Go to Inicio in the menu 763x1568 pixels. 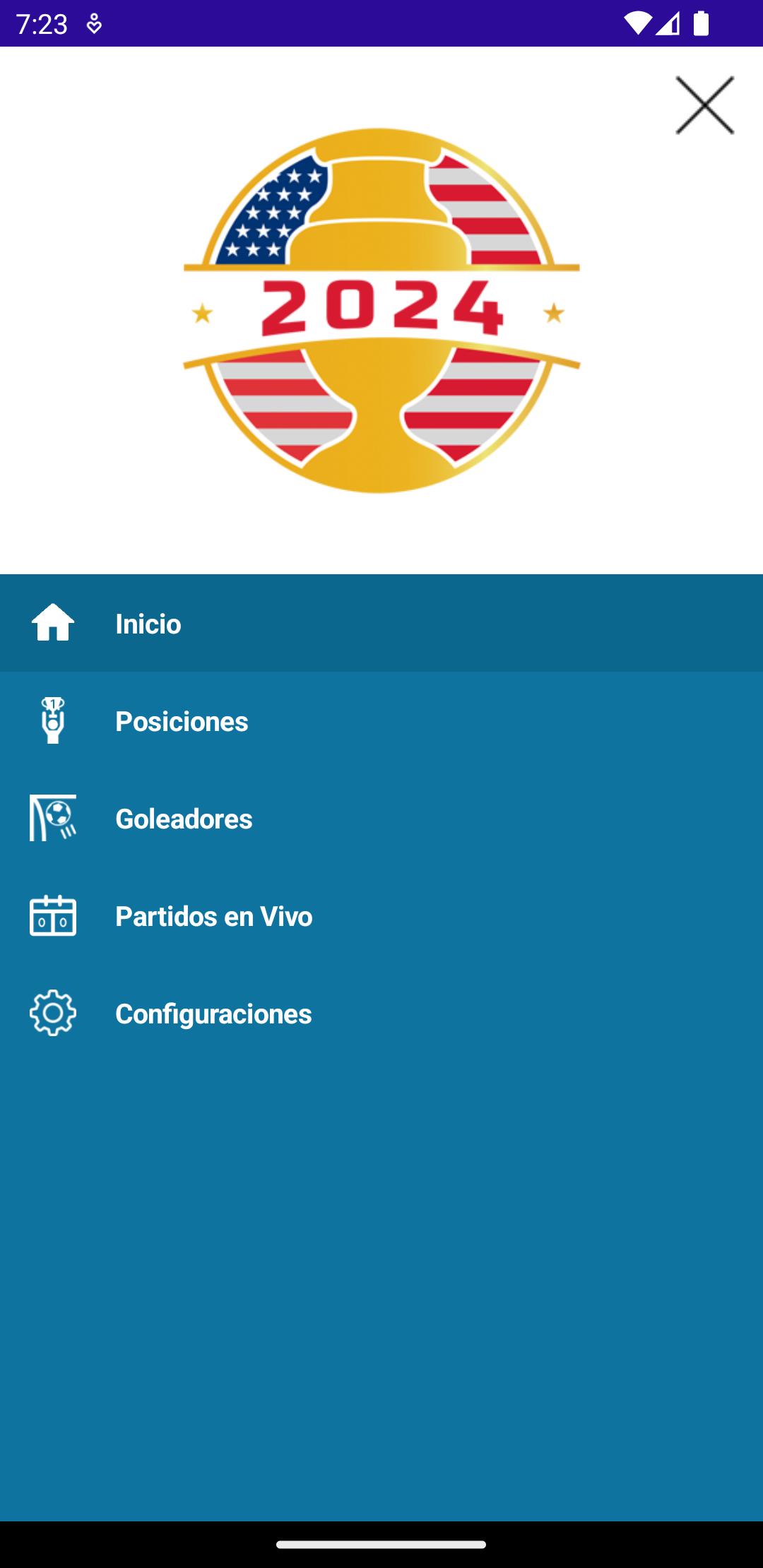381,623
